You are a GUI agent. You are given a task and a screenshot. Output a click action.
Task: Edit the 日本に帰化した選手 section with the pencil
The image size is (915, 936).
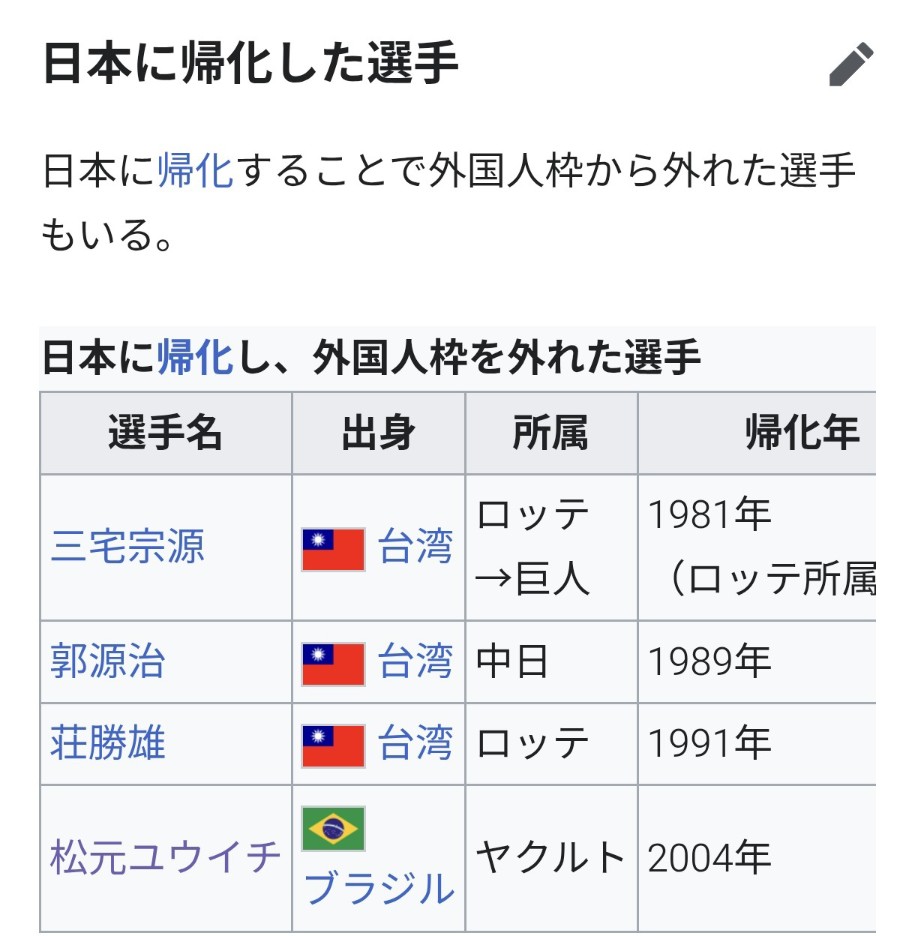pyautogui.click(x=852, y=65)
